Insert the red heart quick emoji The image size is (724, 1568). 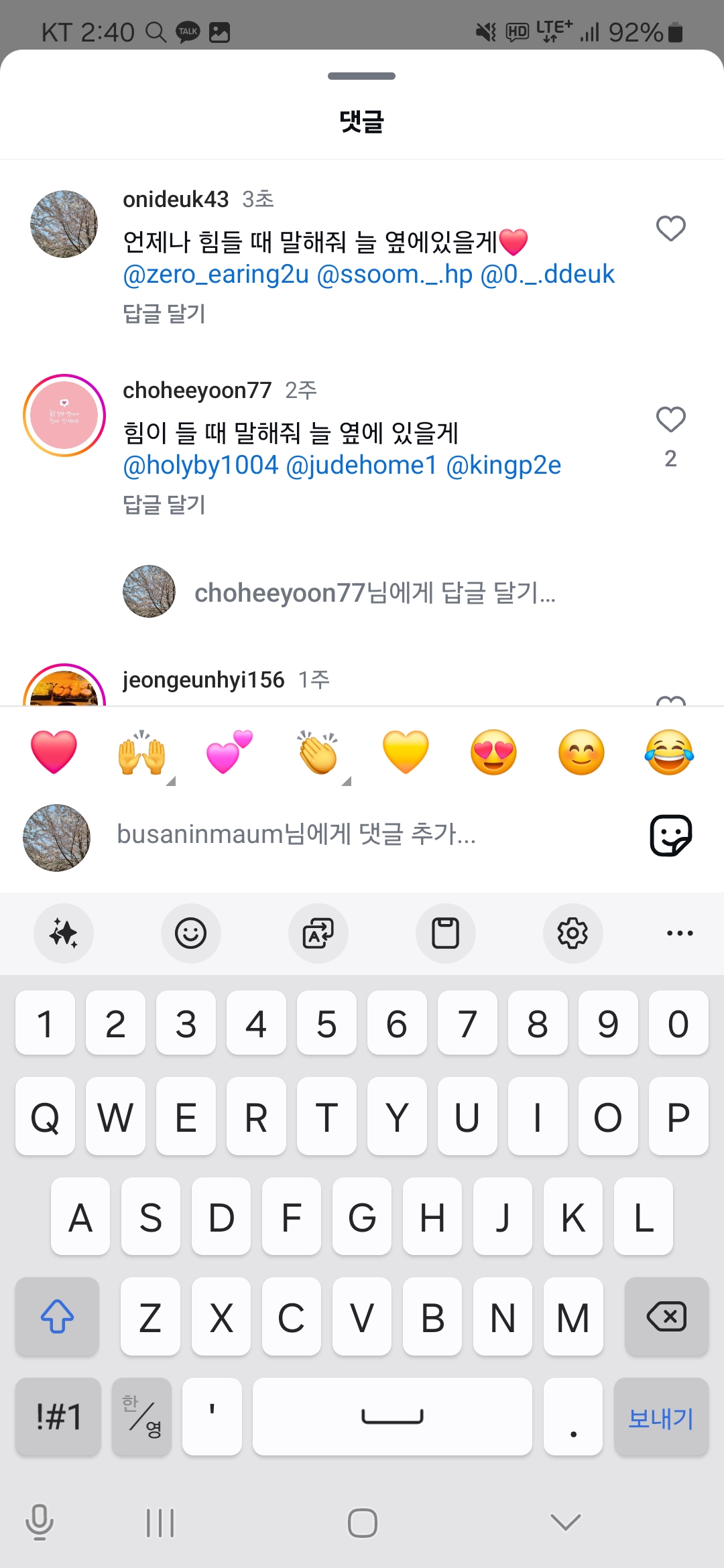click(x=54, y=752)
